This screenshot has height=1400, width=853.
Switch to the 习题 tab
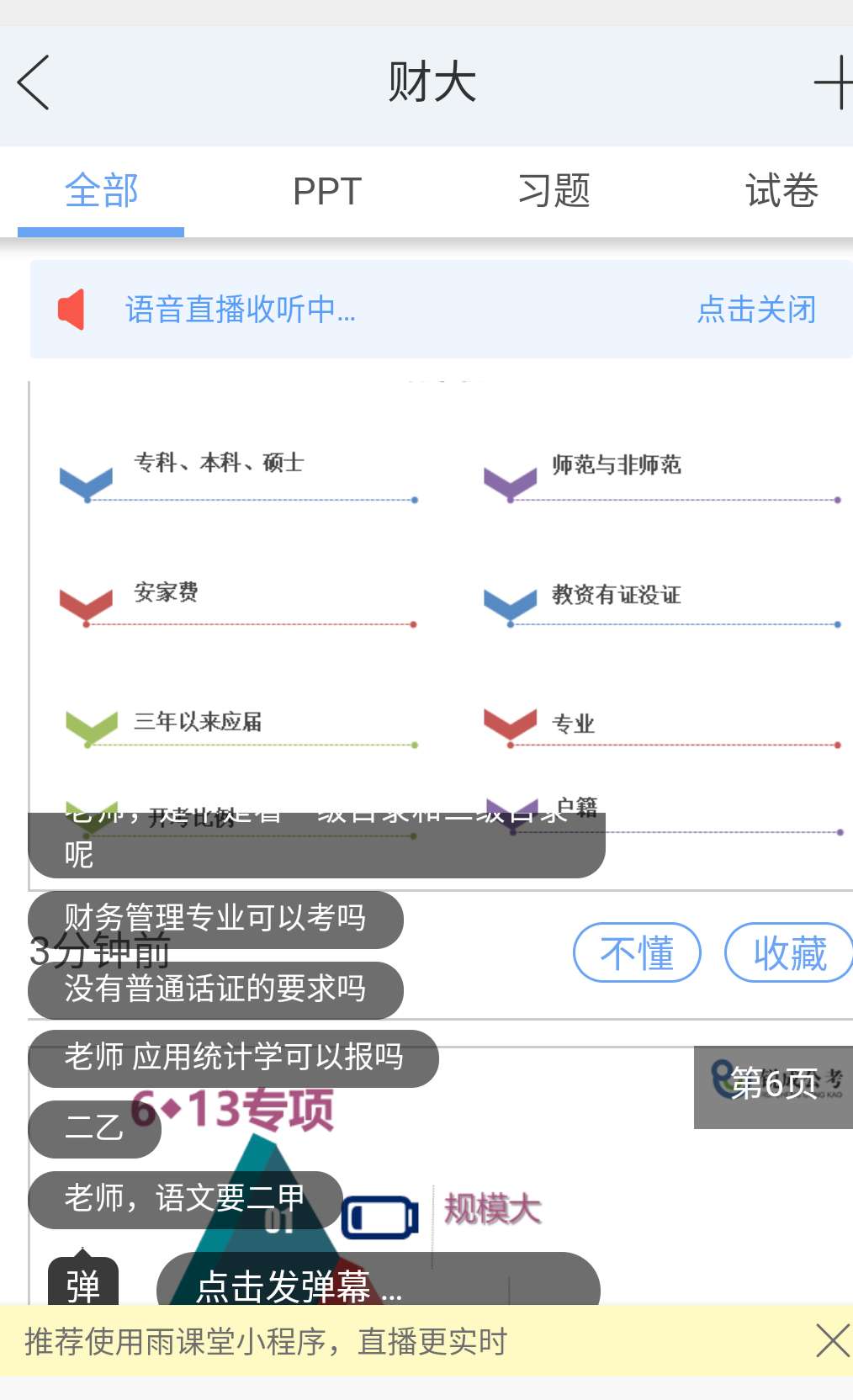click(x=554, y=192)
